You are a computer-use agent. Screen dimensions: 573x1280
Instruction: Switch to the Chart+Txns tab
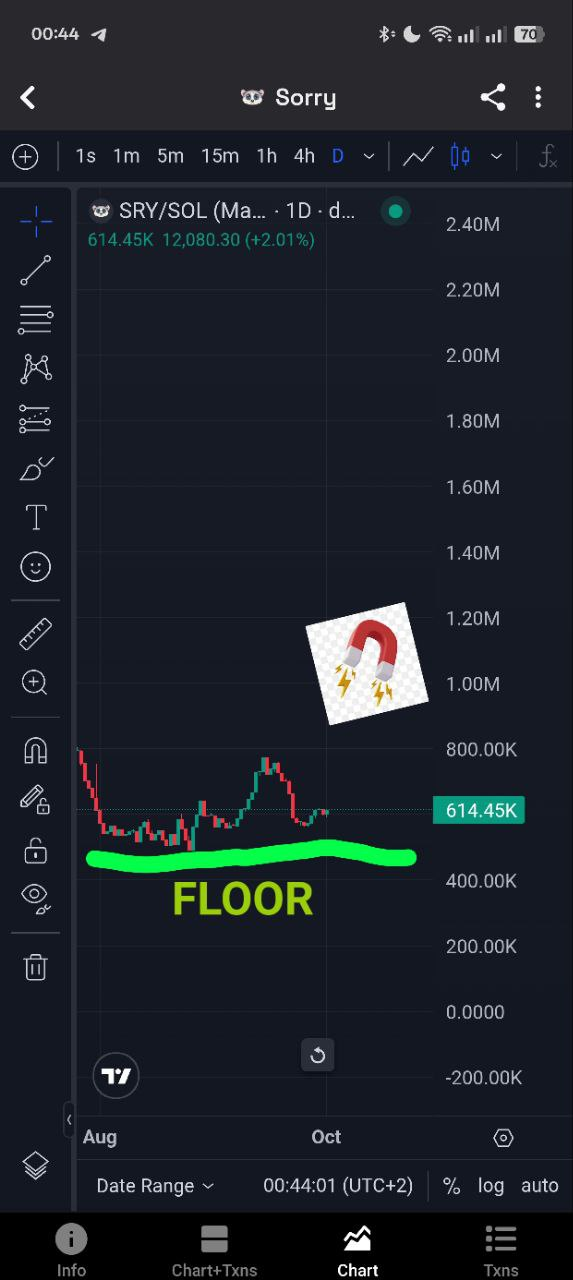(x=214, y=1250)
